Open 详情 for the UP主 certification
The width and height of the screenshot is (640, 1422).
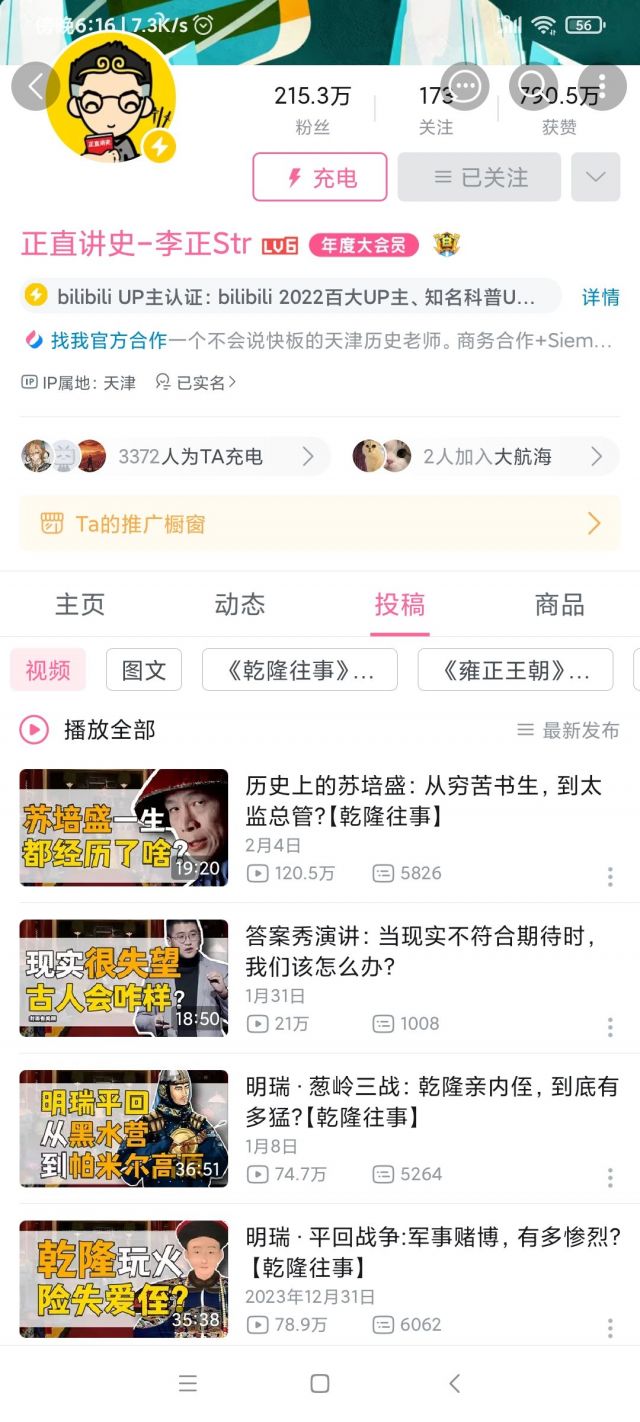coord(600,297)
